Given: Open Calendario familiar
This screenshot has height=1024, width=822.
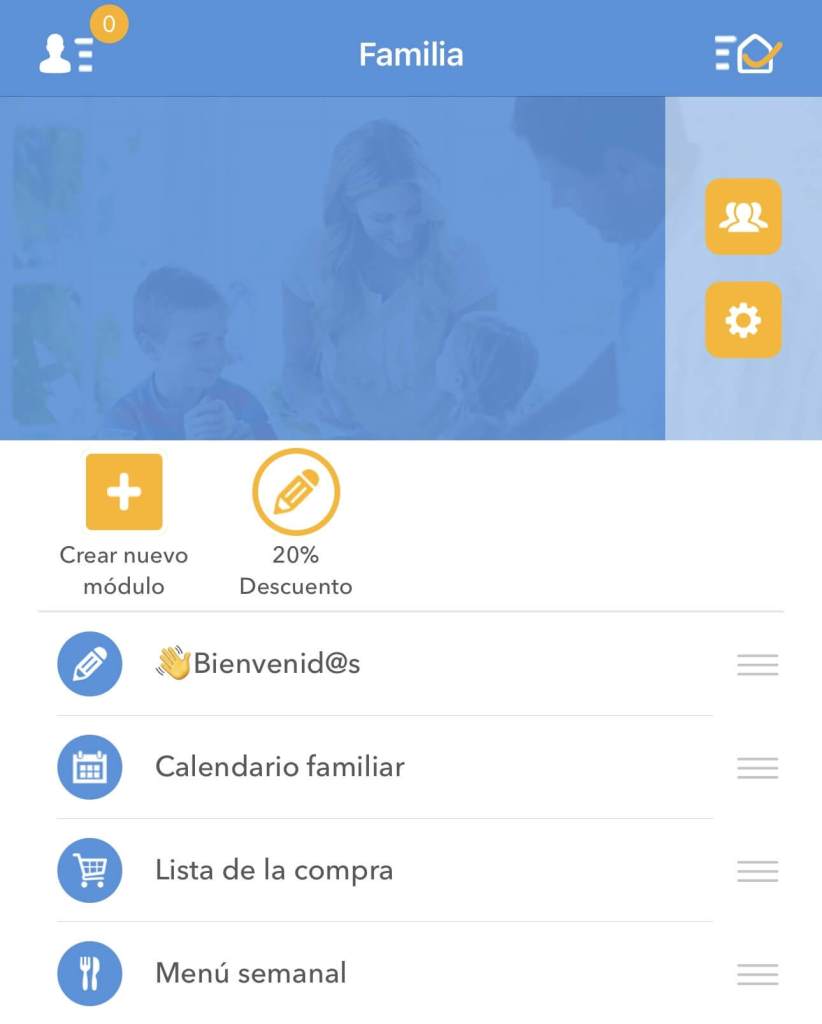Looking at the screenshot, I should point(280,767).
